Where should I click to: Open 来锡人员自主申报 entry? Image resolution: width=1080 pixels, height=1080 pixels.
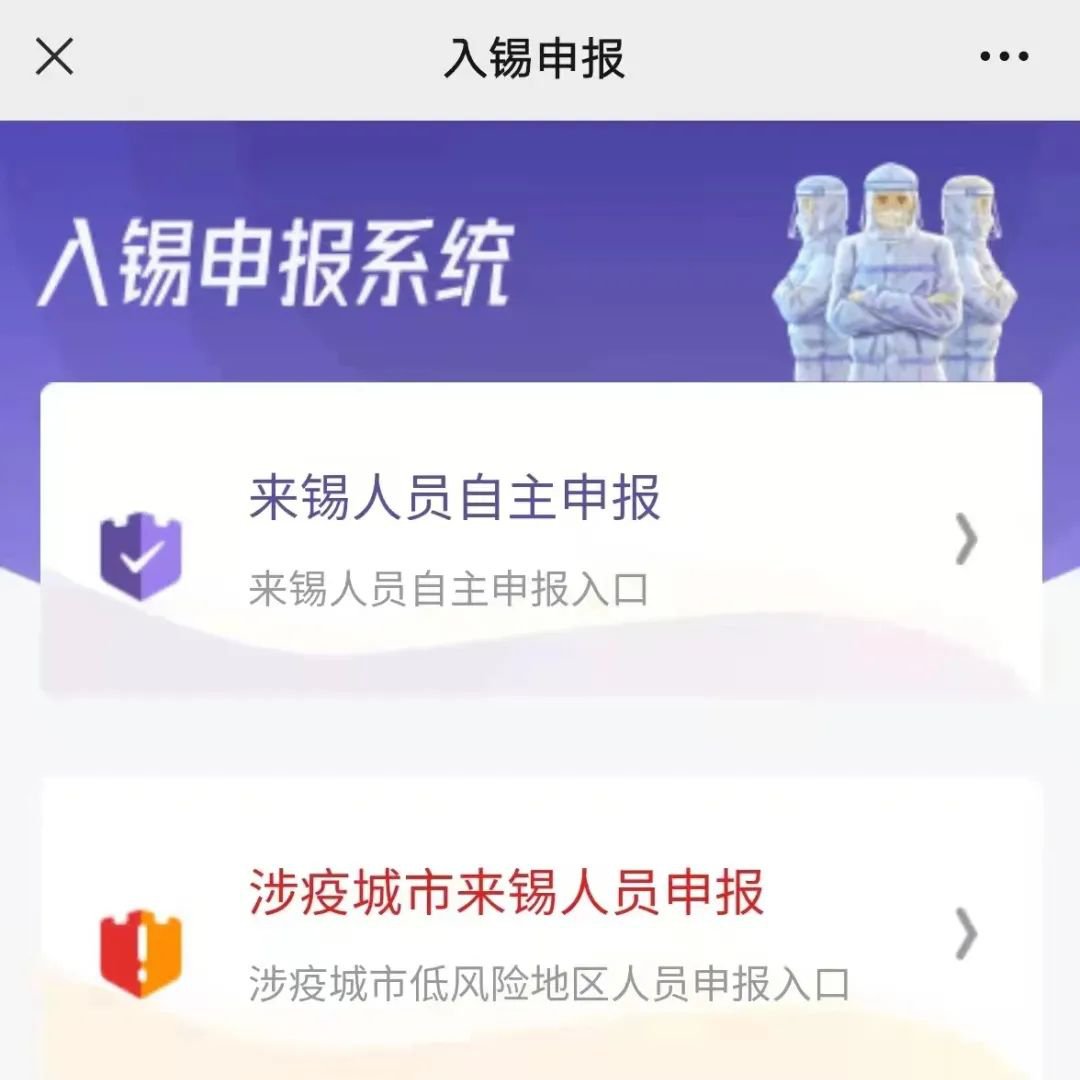pos(540,540)
